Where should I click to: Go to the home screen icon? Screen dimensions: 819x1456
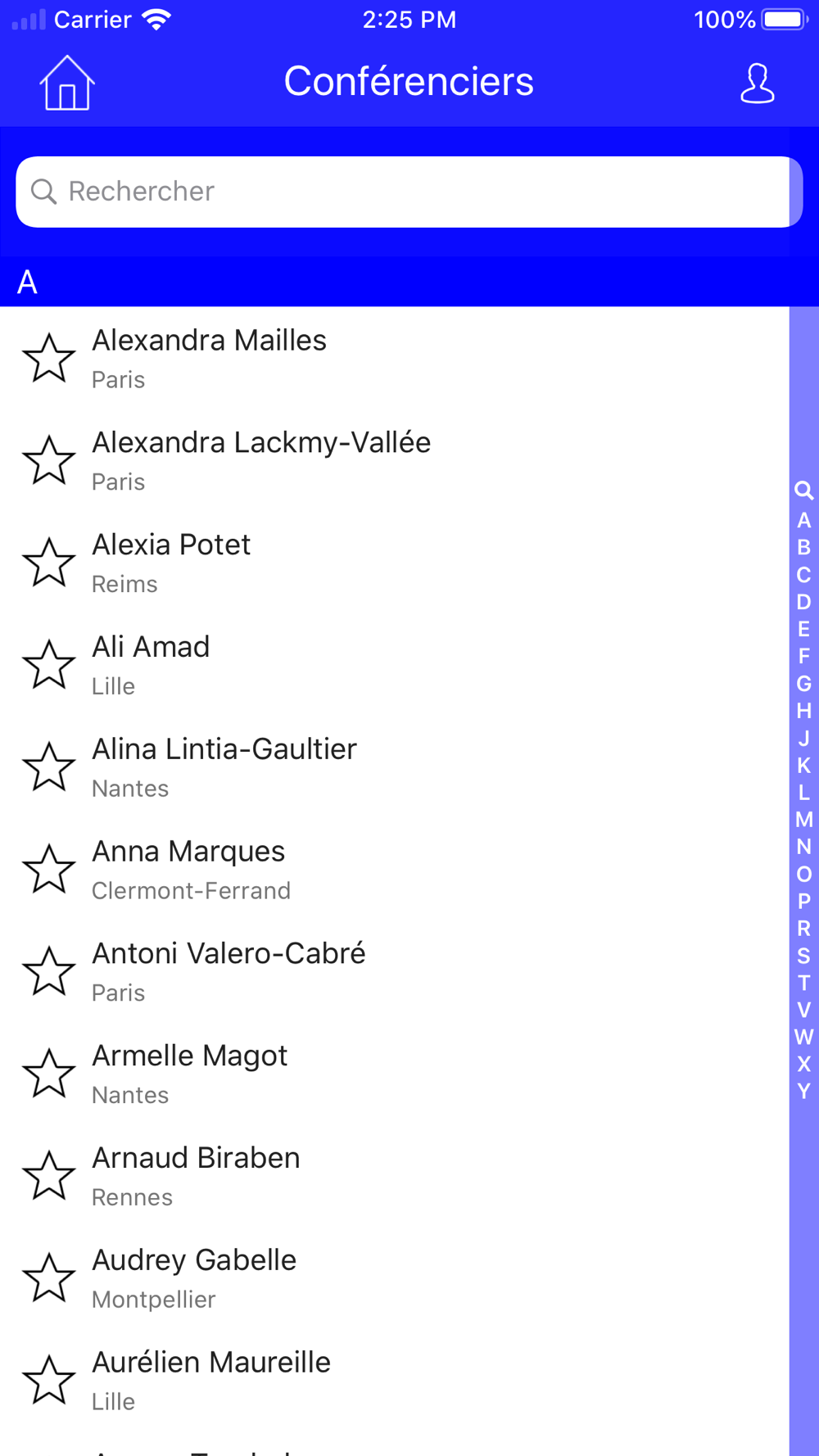[x=67, y=83]
